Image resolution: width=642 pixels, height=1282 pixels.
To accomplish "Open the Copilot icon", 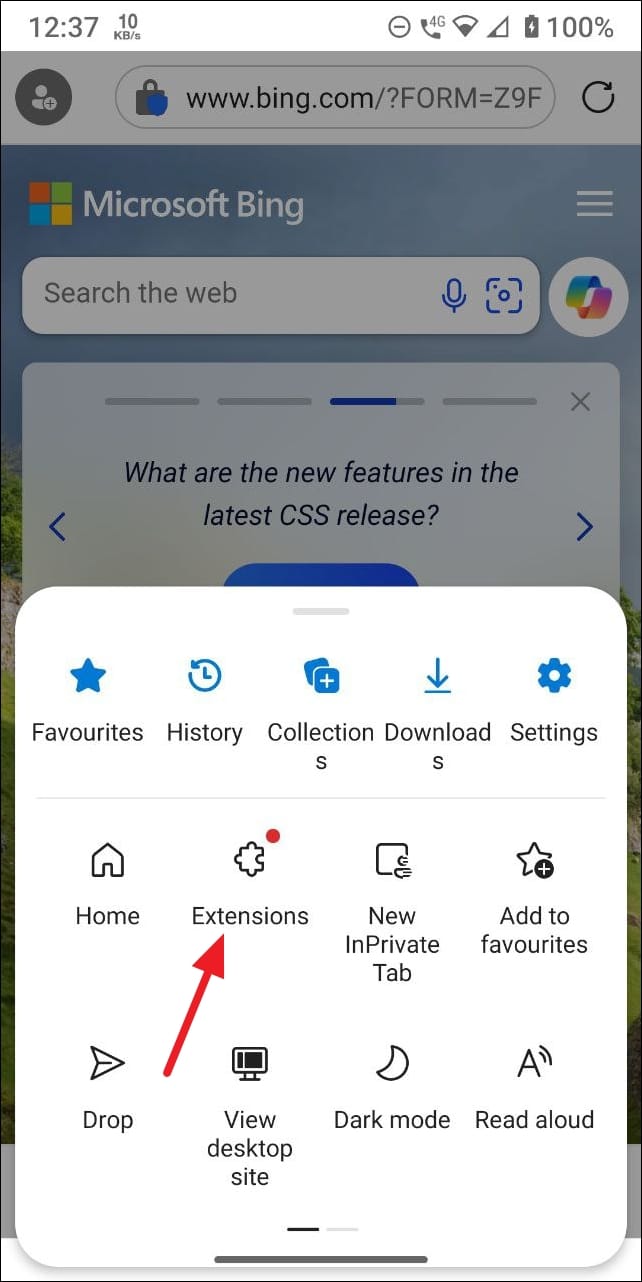I will (x=588, y=297).
